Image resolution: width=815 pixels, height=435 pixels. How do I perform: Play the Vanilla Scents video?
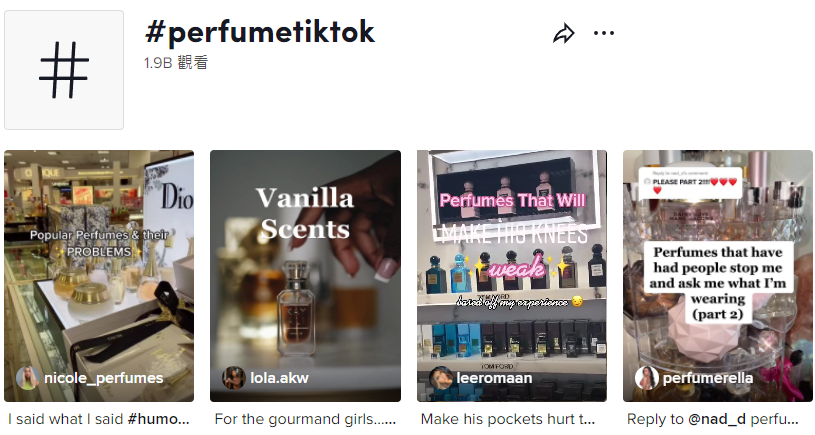[x=305, y=270]
